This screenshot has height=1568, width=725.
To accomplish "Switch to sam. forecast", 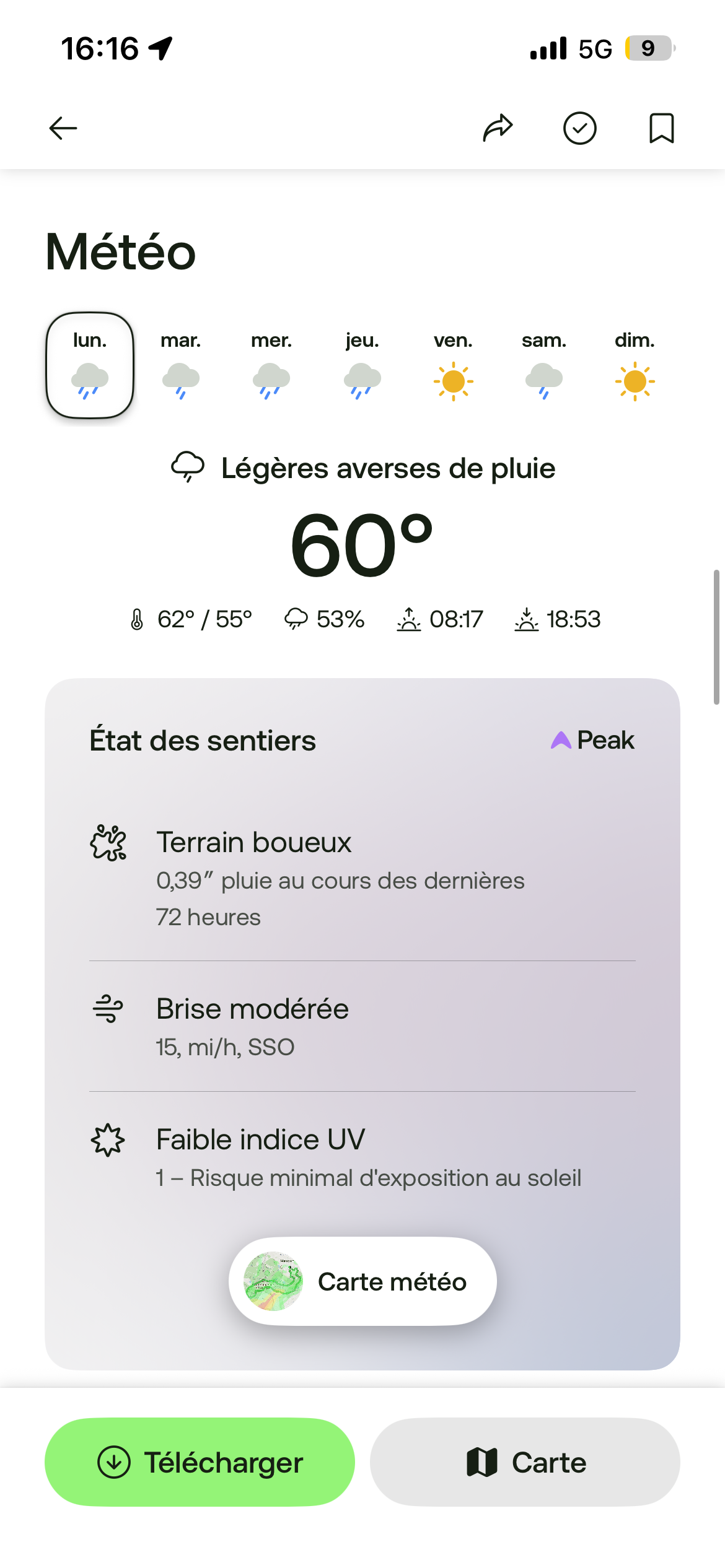I will tap(544, 365).
